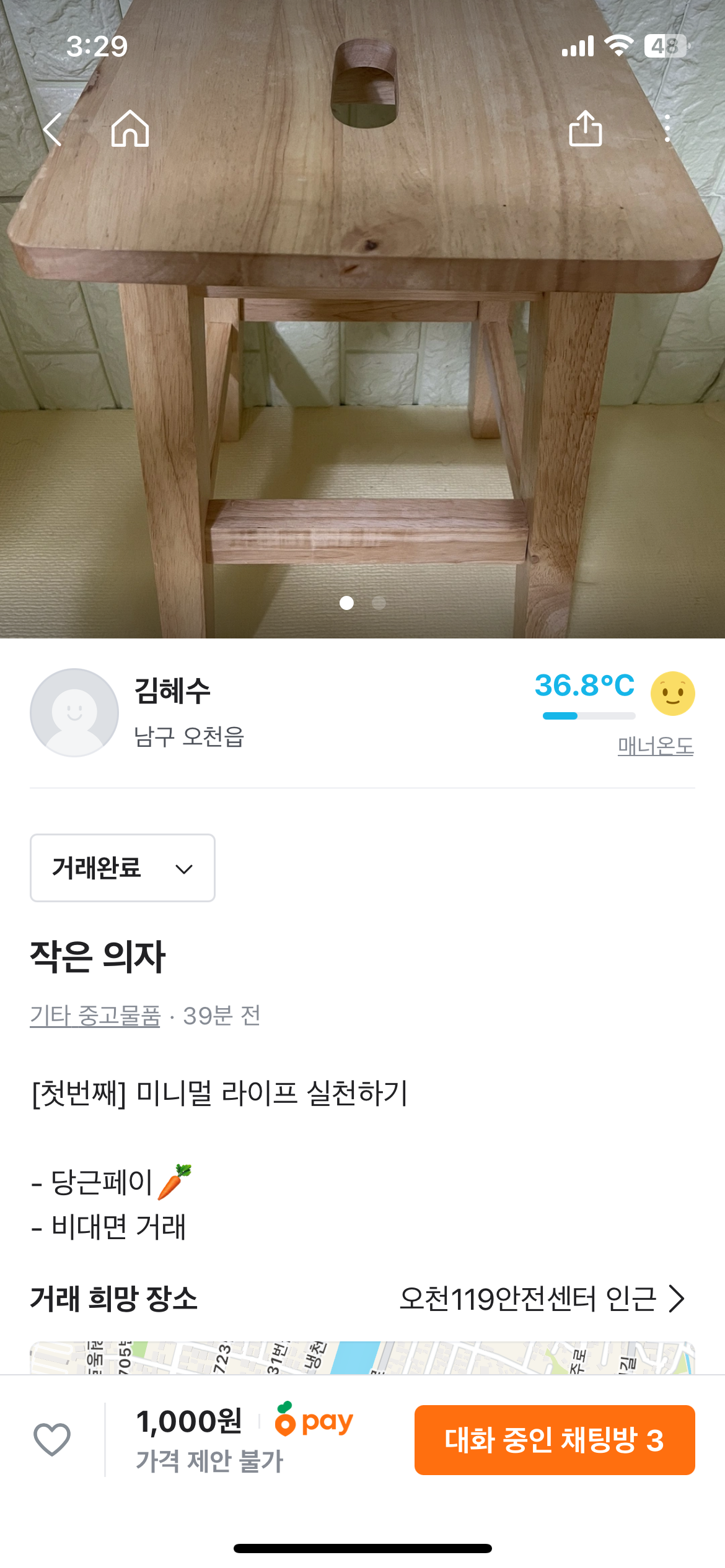Open the 기타 중고물품 category link
This screenshot has width=725, height=1568.
[95, 1016]
